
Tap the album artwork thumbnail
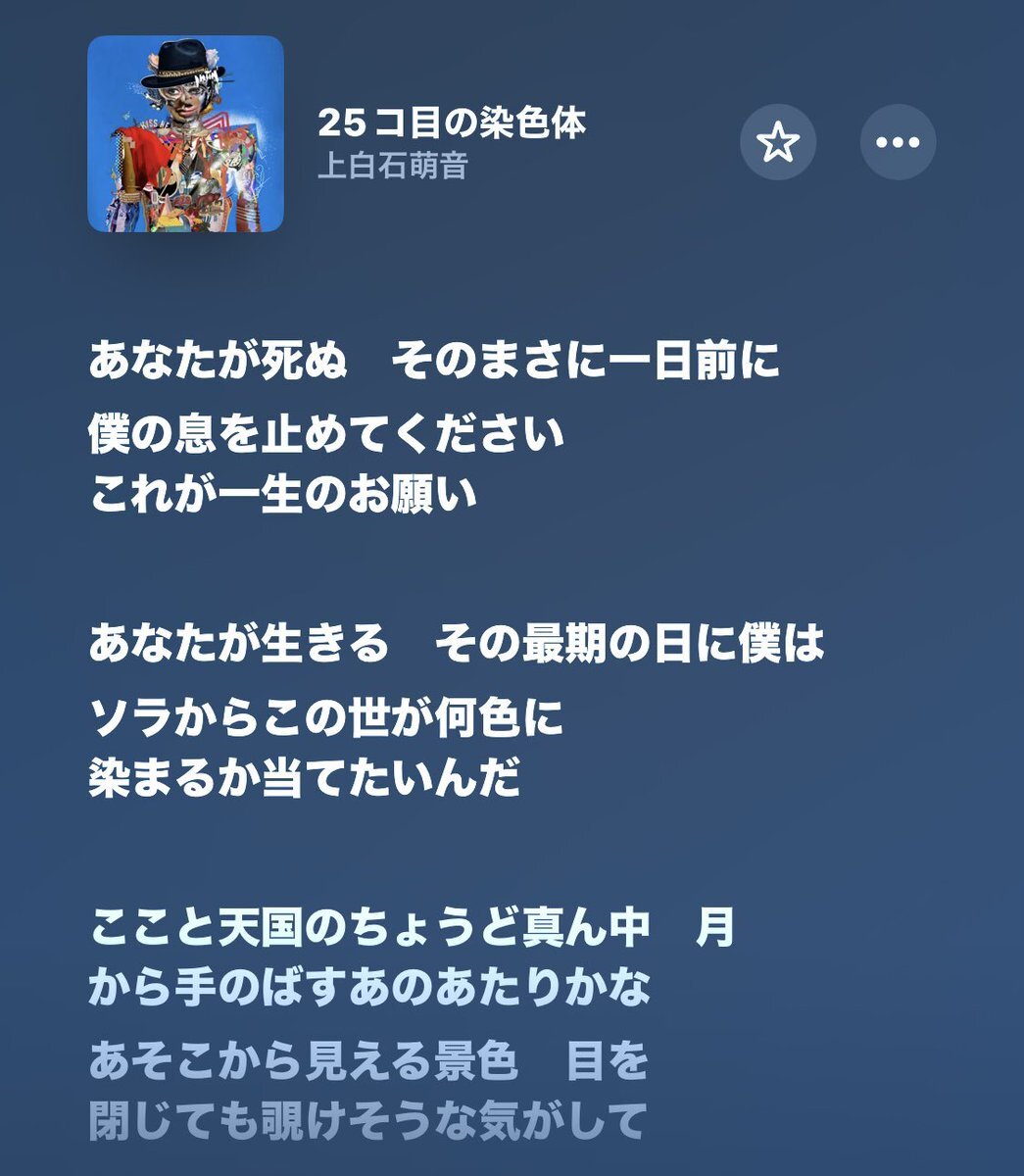click(x=187, y=133)
